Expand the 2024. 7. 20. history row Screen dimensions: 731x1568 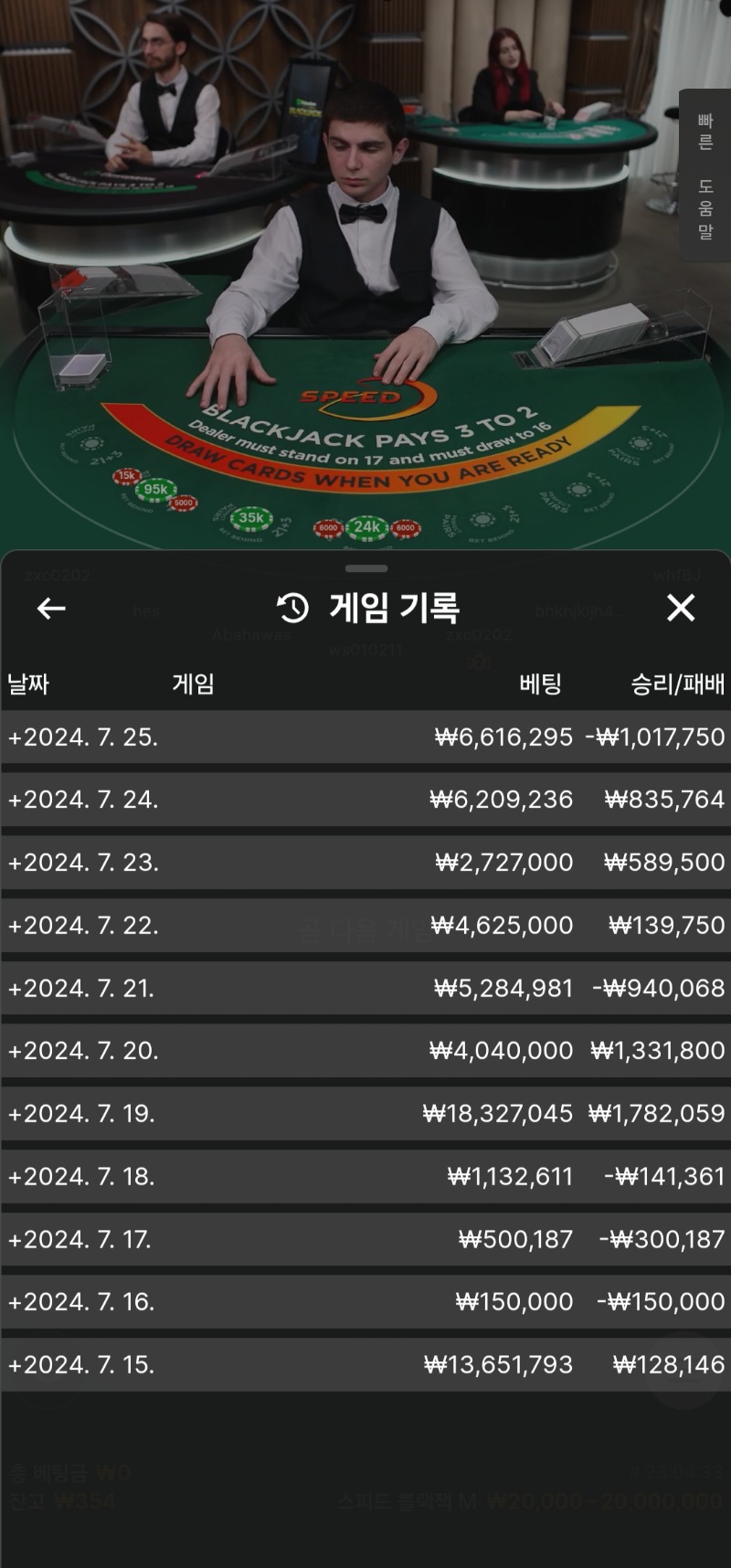[x=365, y=1051]
